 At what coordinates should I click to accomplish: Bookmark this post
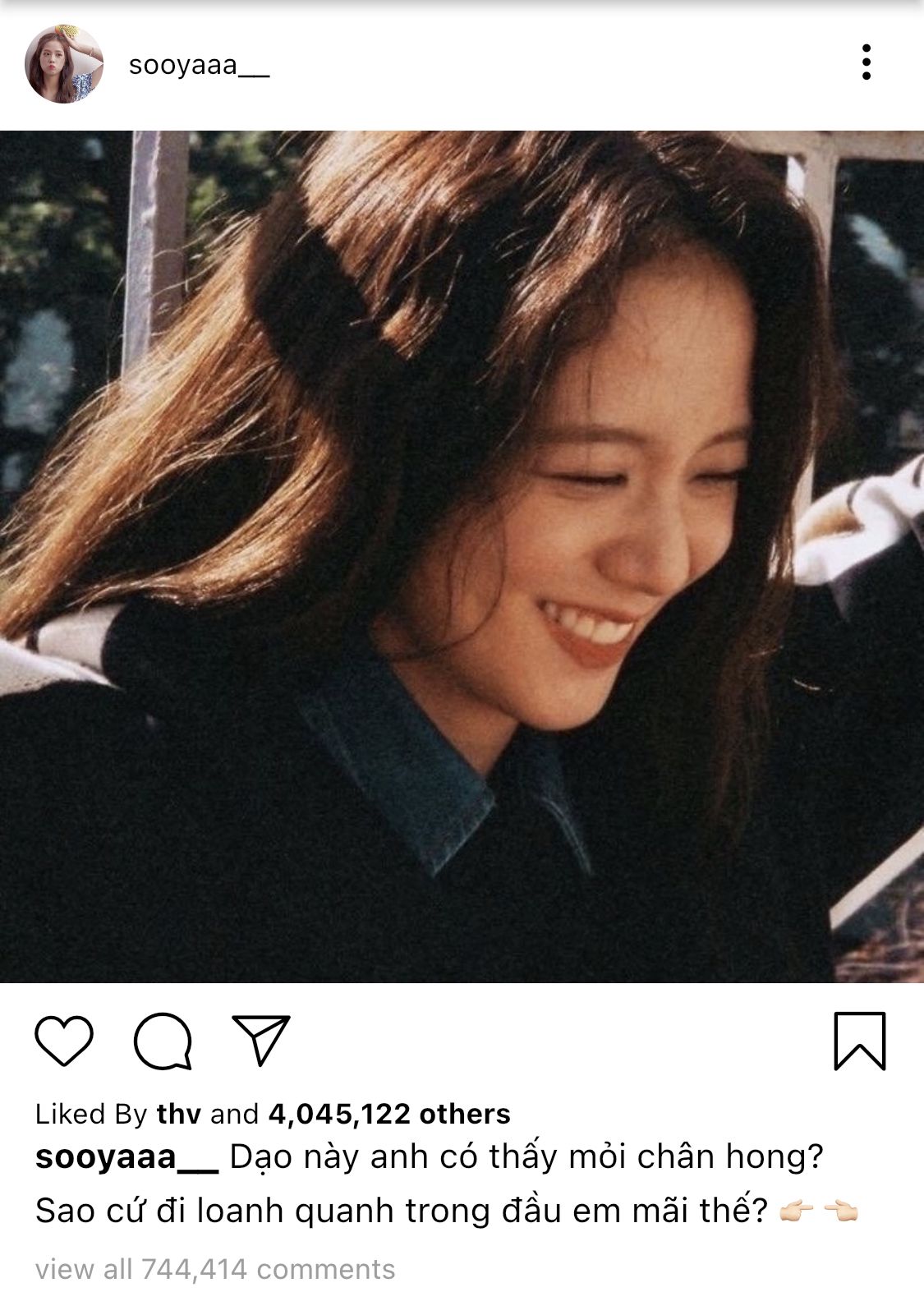pos(859,1041)
